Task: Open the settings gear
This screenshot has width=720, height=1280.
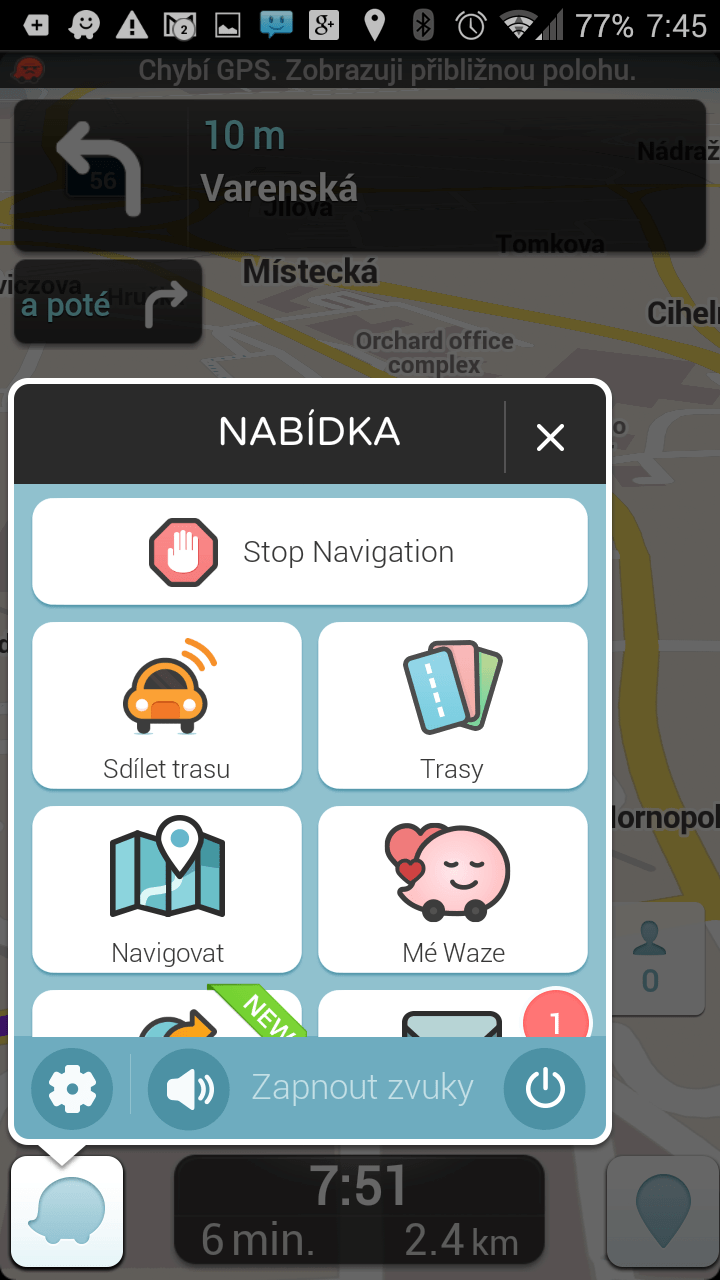Action: pos(72,1089)
